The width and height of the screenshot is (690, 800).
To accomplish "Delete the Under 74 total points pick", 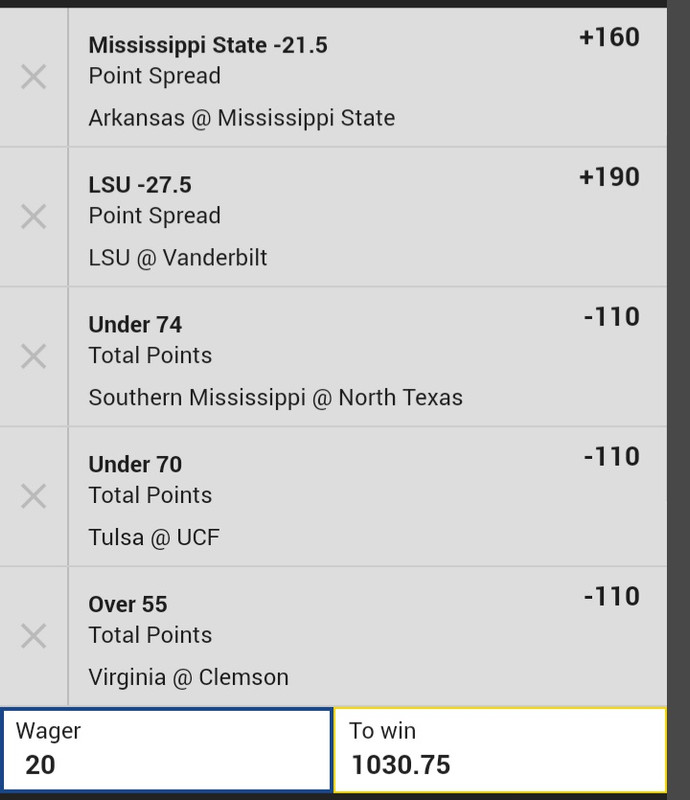I will tap(34, 356).
